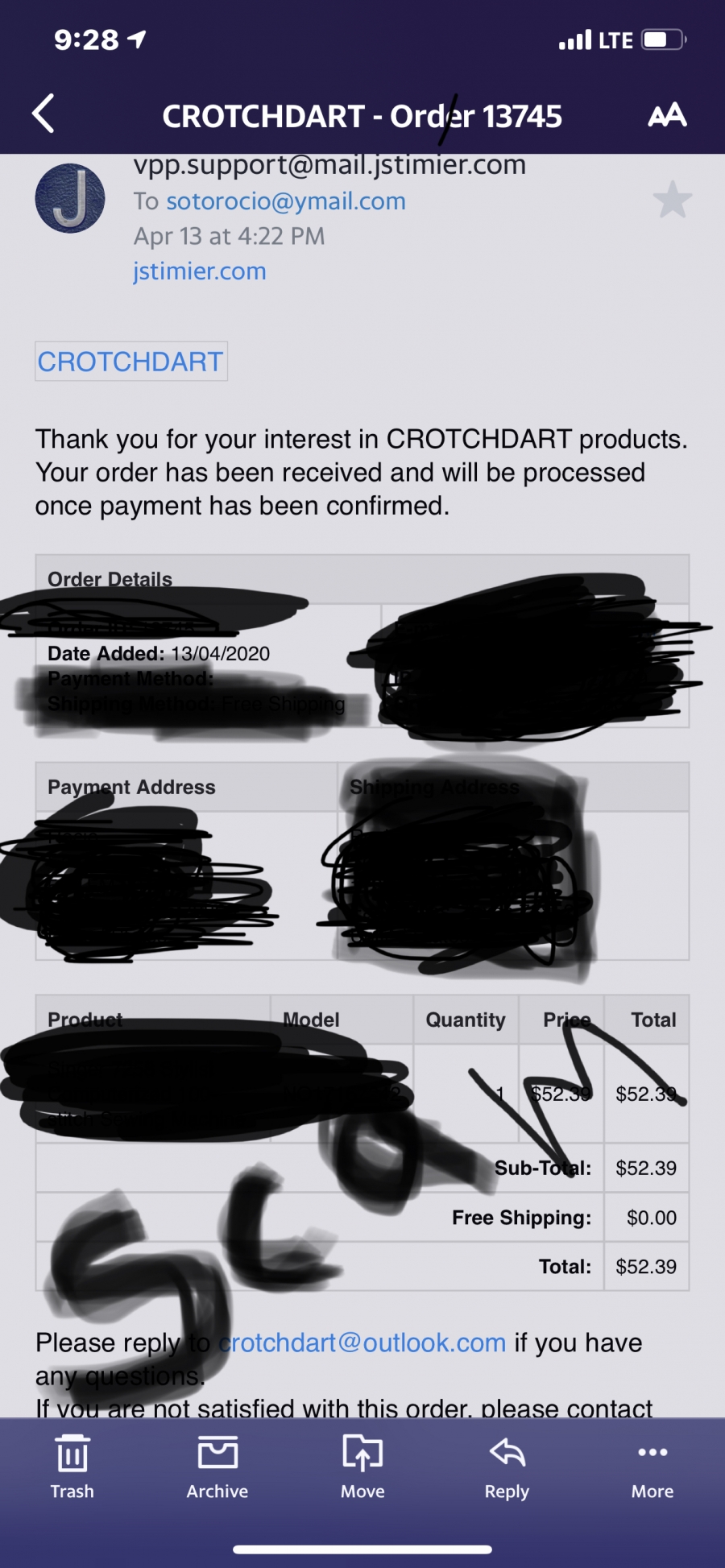This screenshot has width=725, height=1568.
Task: Move this email to Trash
Action: tap(72, 1467)
